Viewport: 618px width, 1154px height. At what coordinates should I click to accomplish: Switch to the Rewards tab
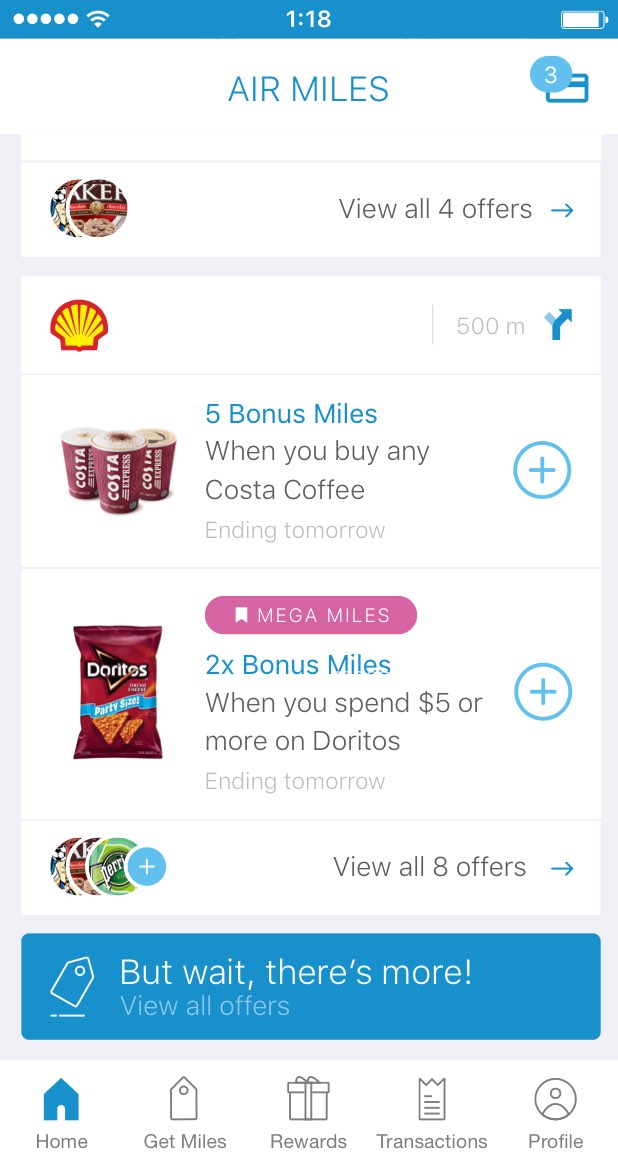[308, 1111]
